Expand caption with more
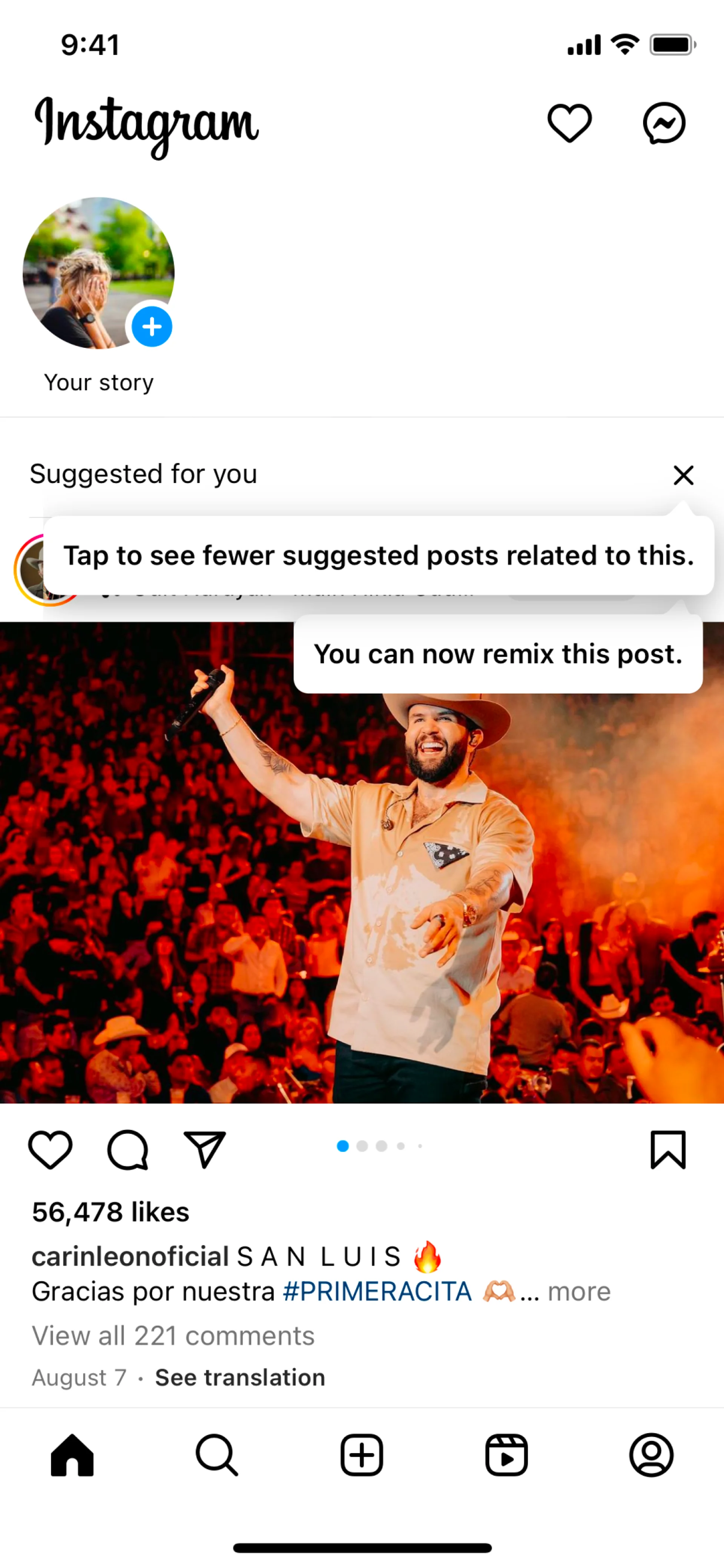Screen dimensions: 724x1568 coord(578,1292)
